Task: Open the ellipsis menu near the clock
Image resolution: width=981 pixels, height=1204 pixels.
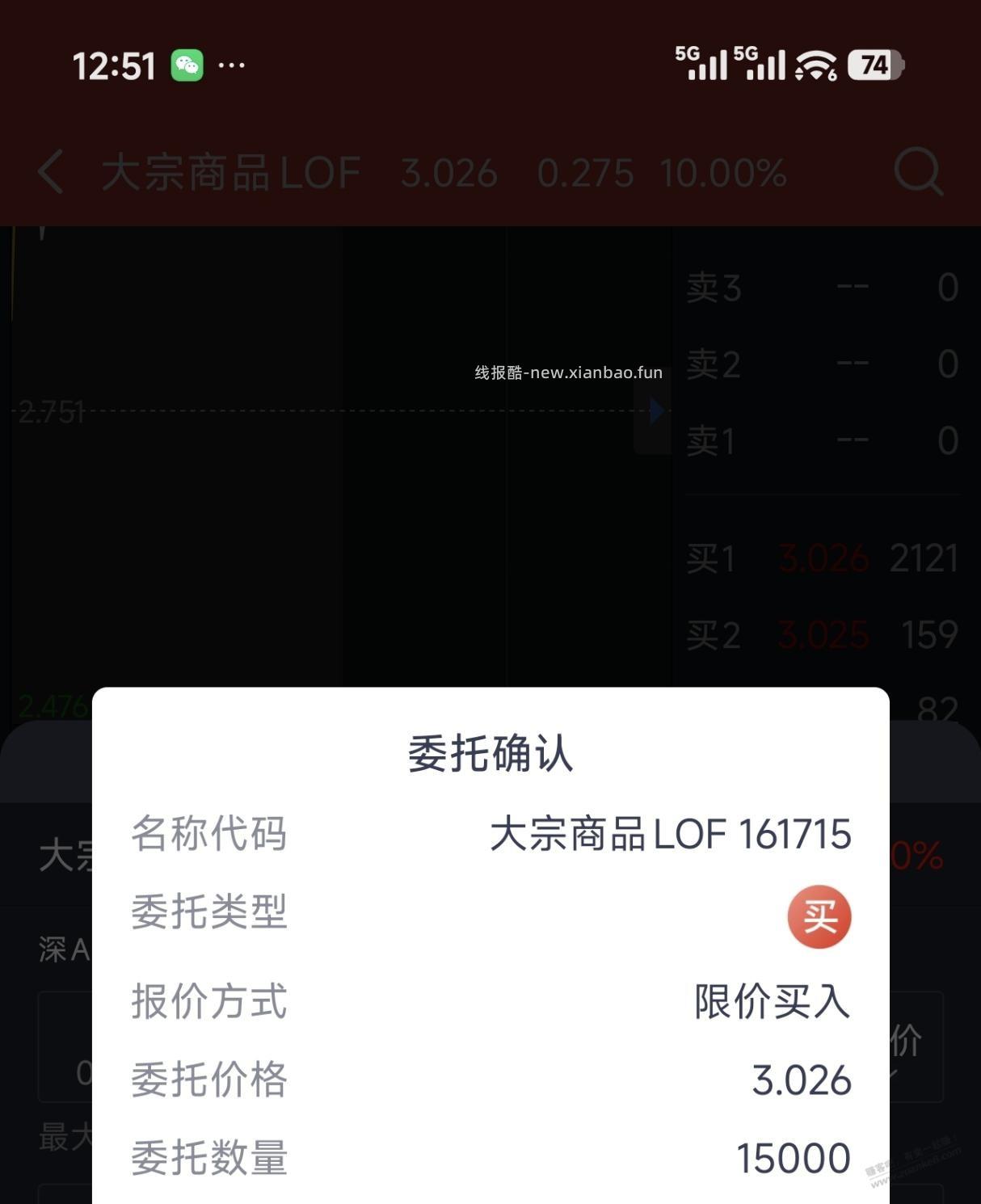Action: coord(231,66)
